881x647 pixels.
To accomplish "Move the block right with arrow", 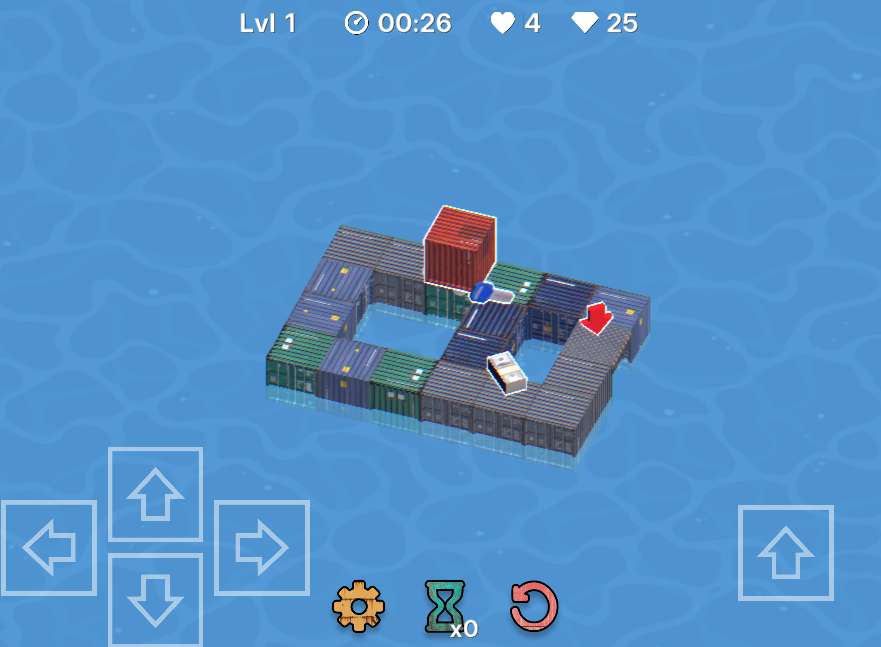I will click(x=262, y=547).
